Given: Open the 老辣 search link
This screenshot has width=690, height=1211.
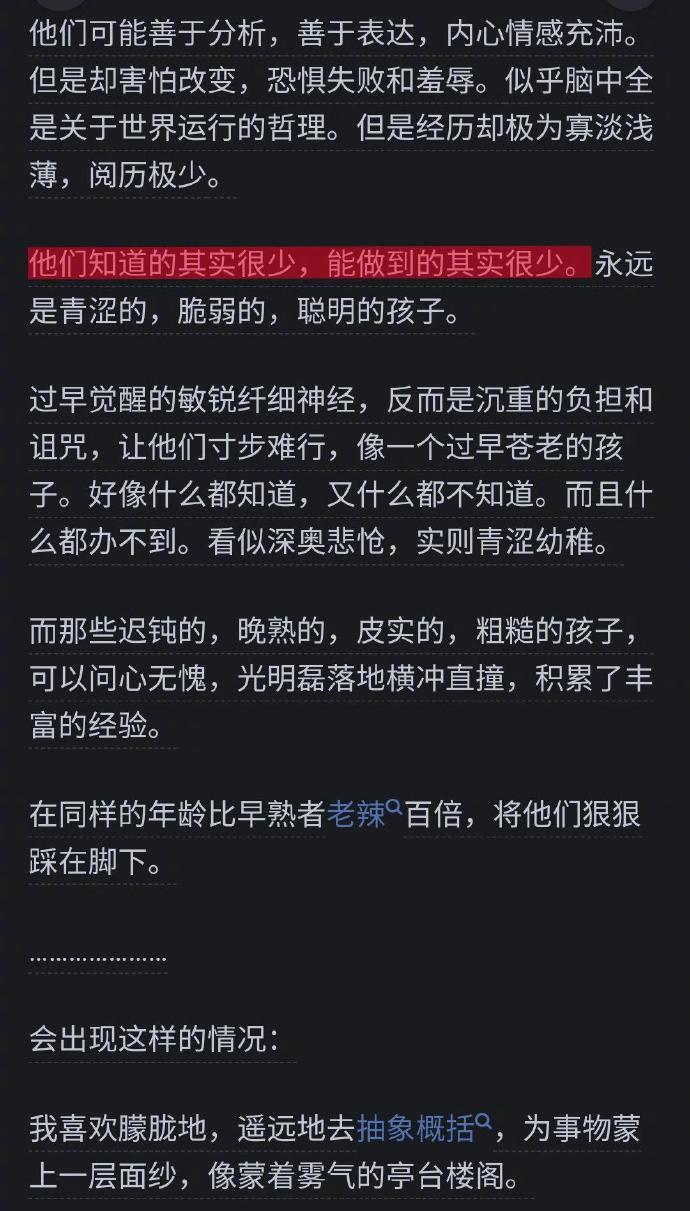Looking at the screenshot, I should tap(364, 815).
